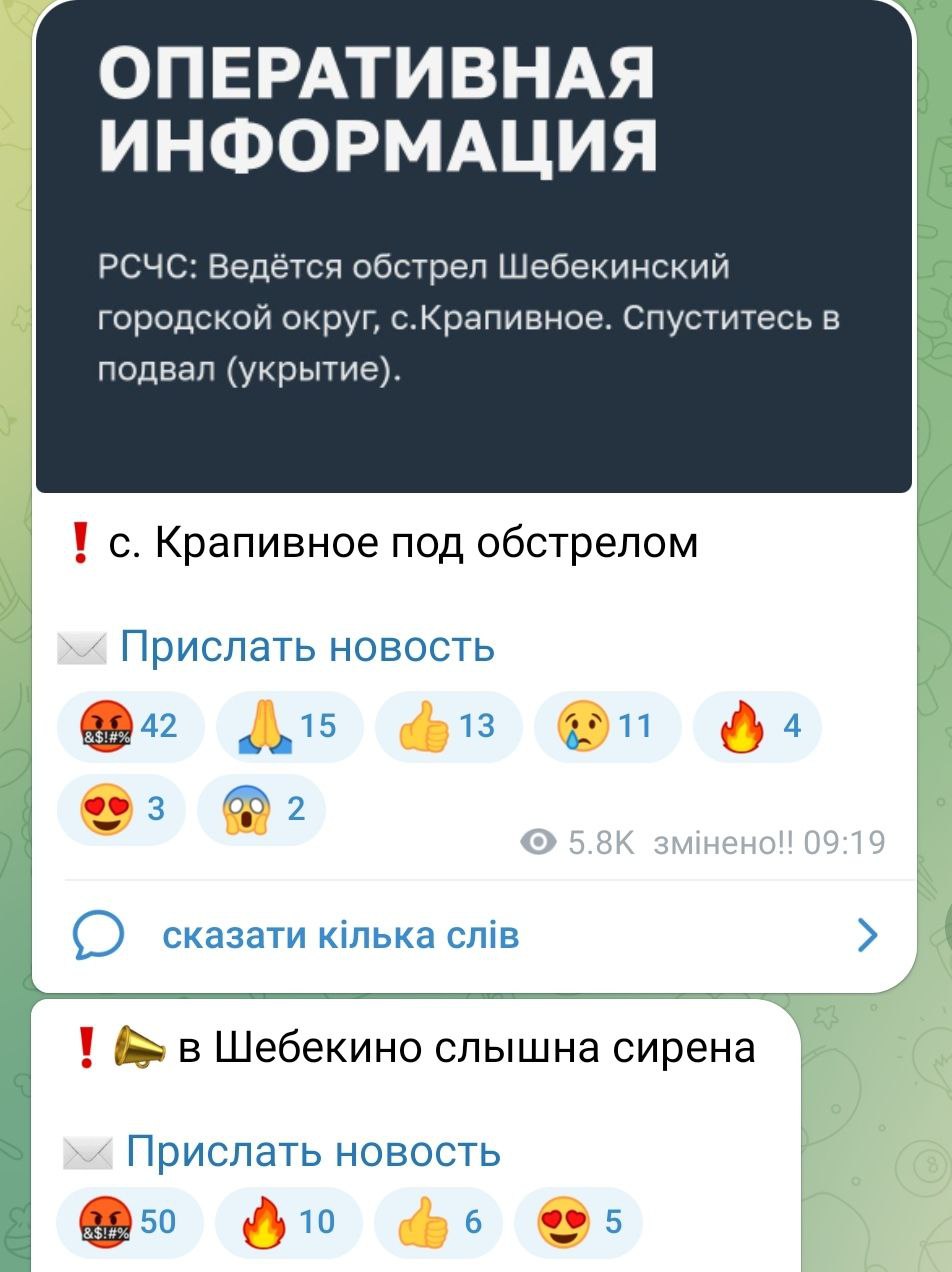Open comments via сказати кілька слів
The image size is (952, 1272).
(x=340, y=936)
